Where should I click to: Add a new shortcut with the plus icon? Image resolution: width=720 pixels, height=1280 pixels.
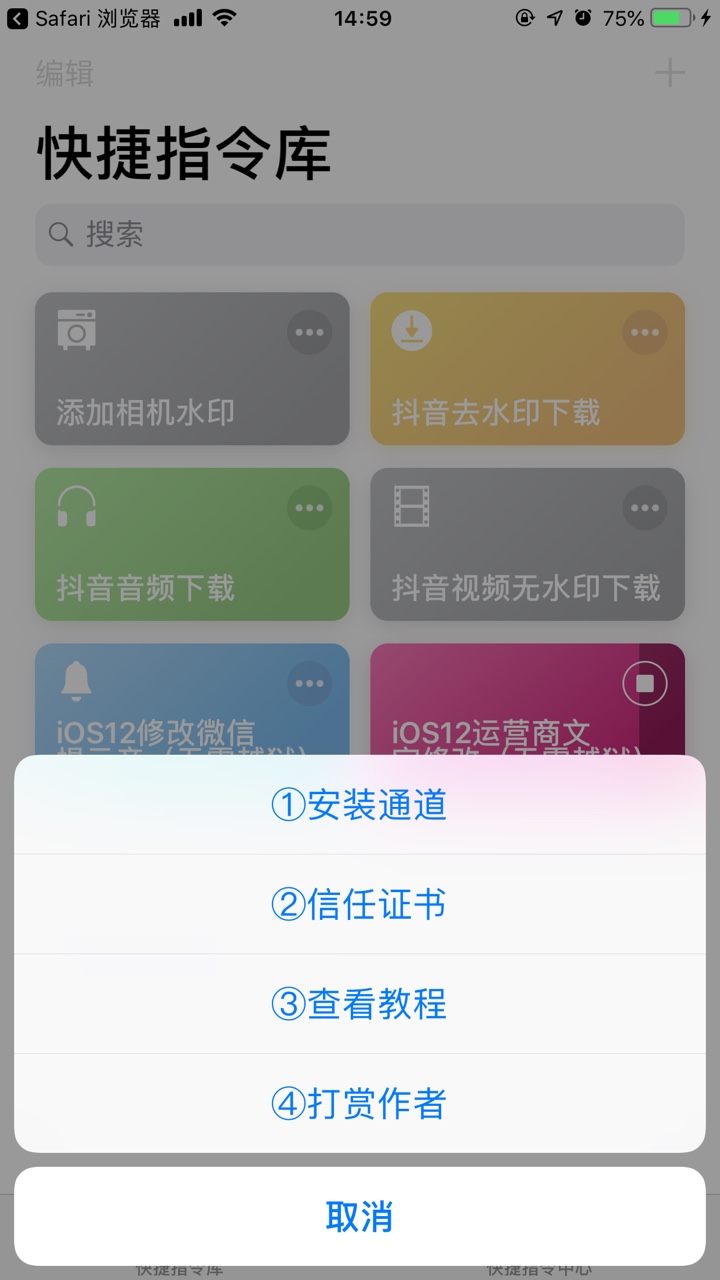pyautogui.click(x=668, y=73)
